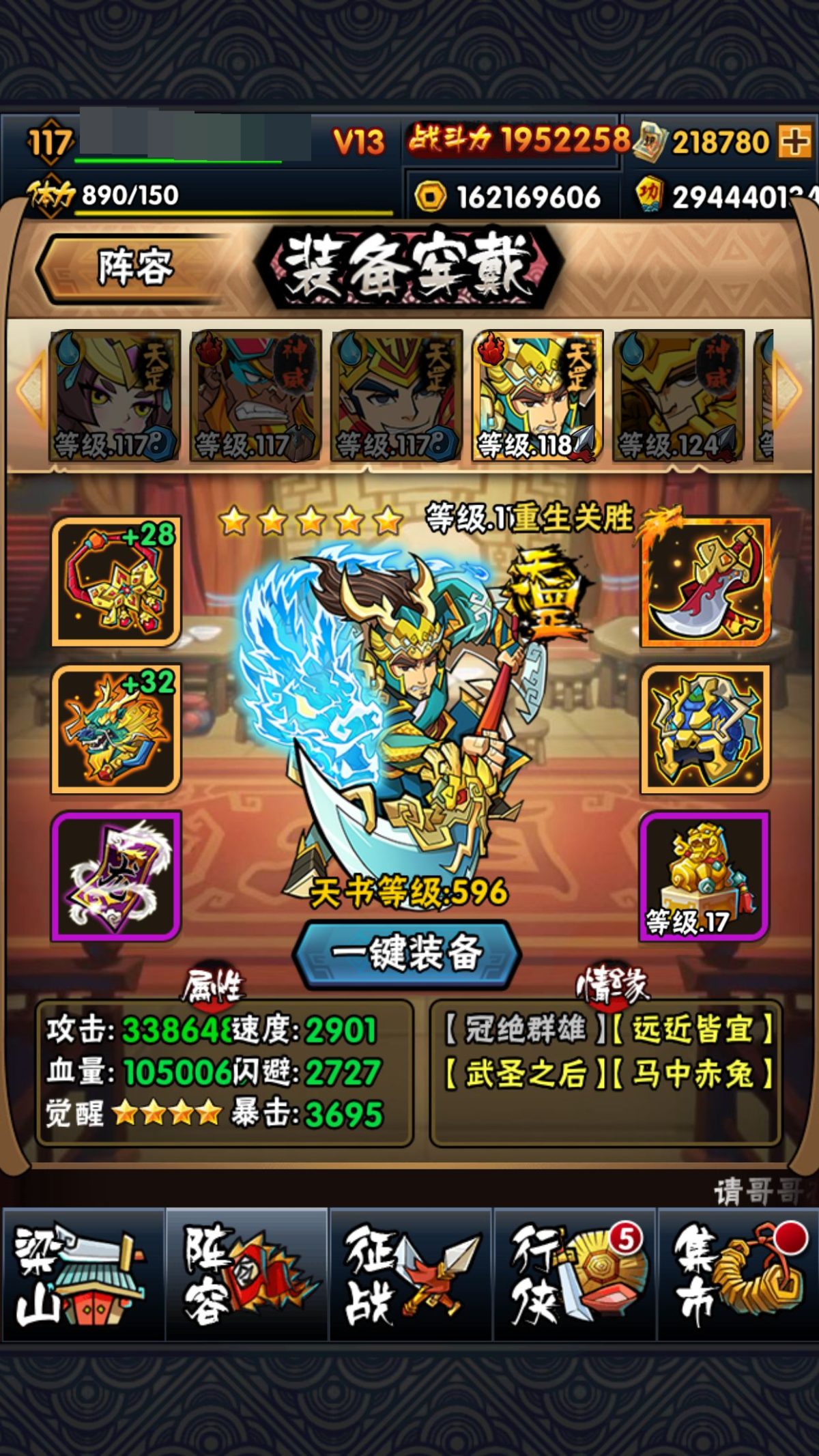
Task: Open the 集市 market tab
Action: 738,1274
